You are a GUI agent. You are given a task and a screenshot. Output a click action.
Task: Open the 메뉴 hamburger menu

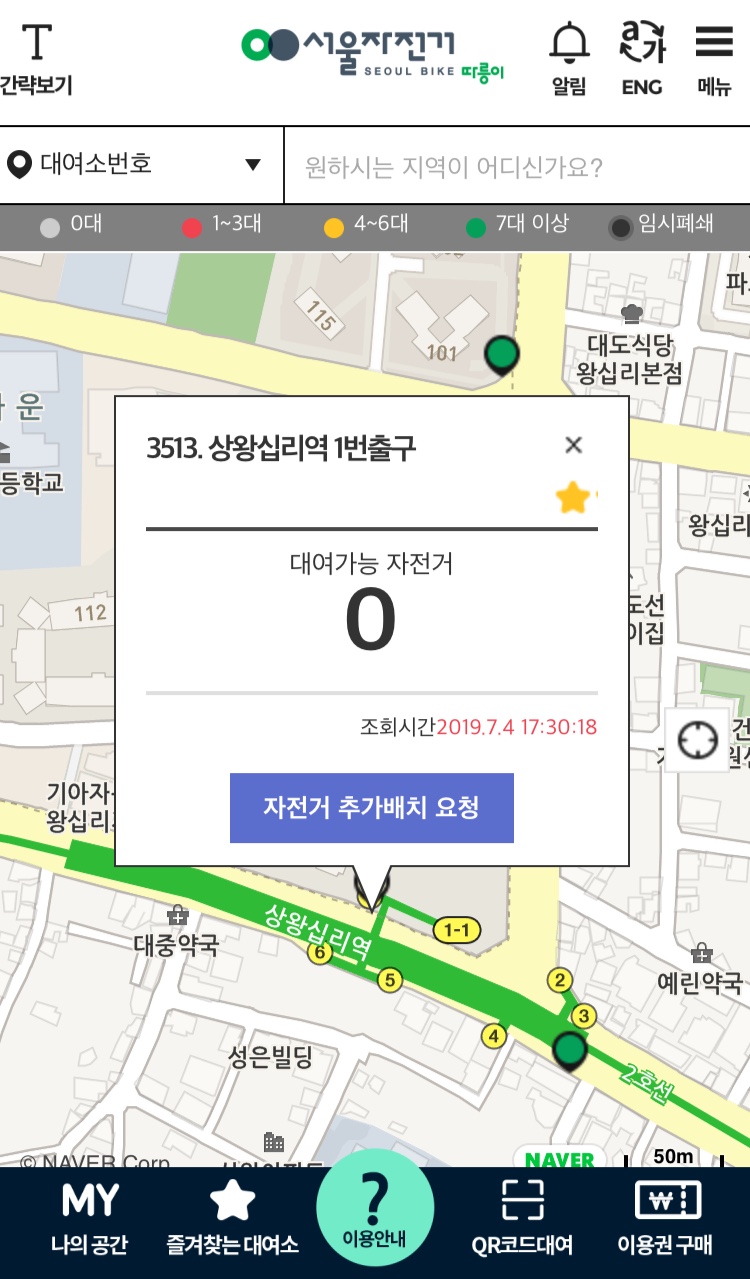(x=714, y=58)
